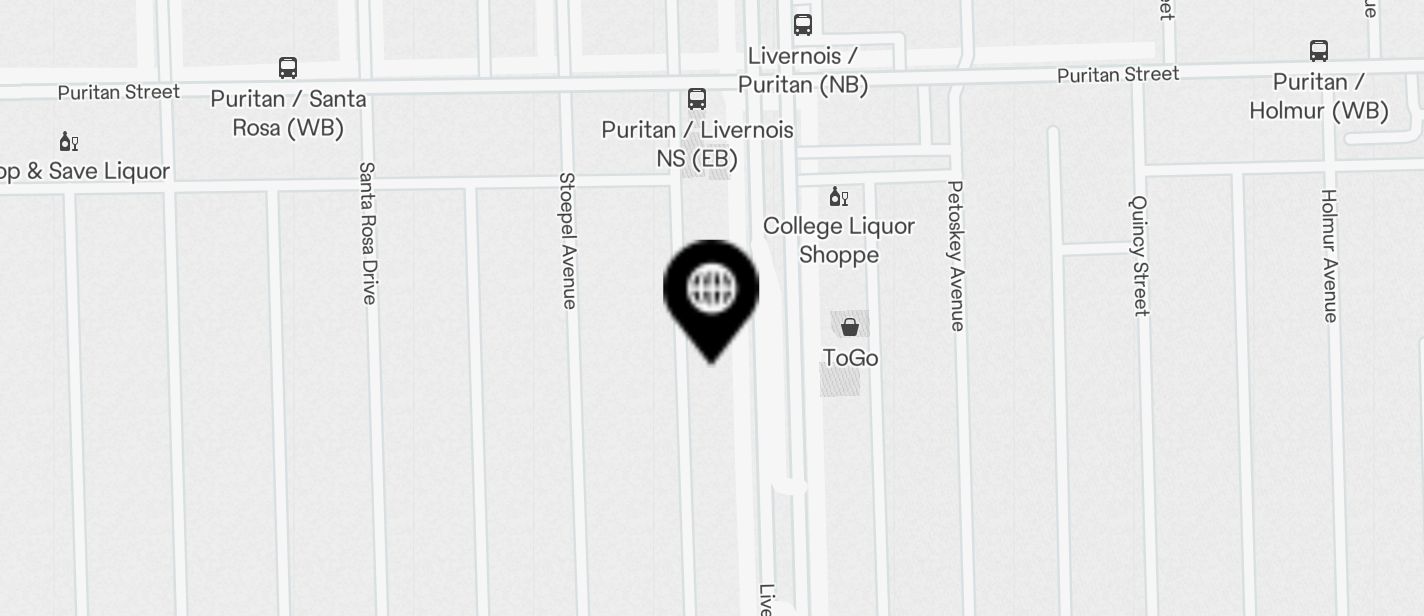Tap the Save Liquor store marker

point(68,142)
